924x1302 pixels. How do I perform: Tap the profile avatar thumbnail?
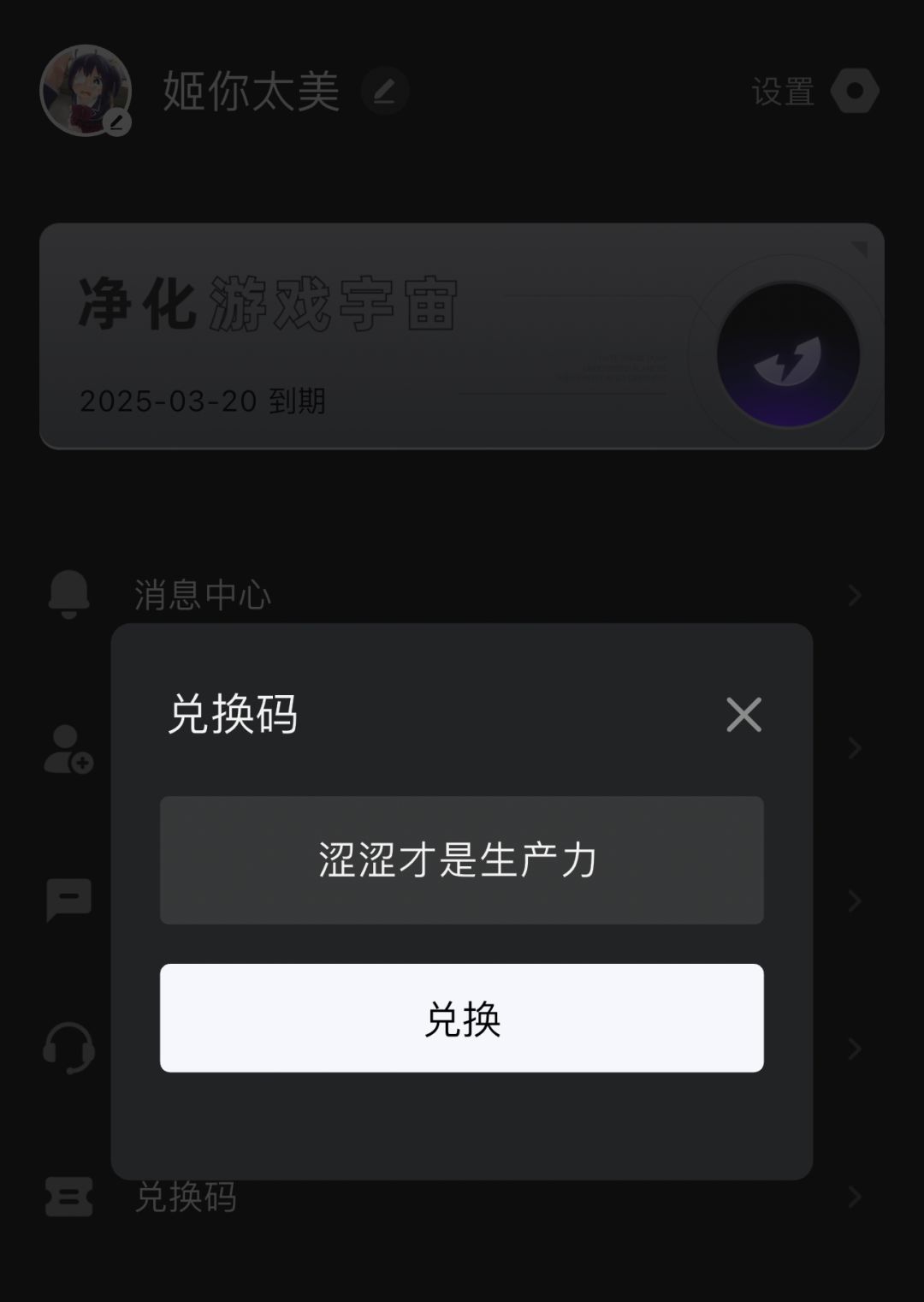point(89,92)
